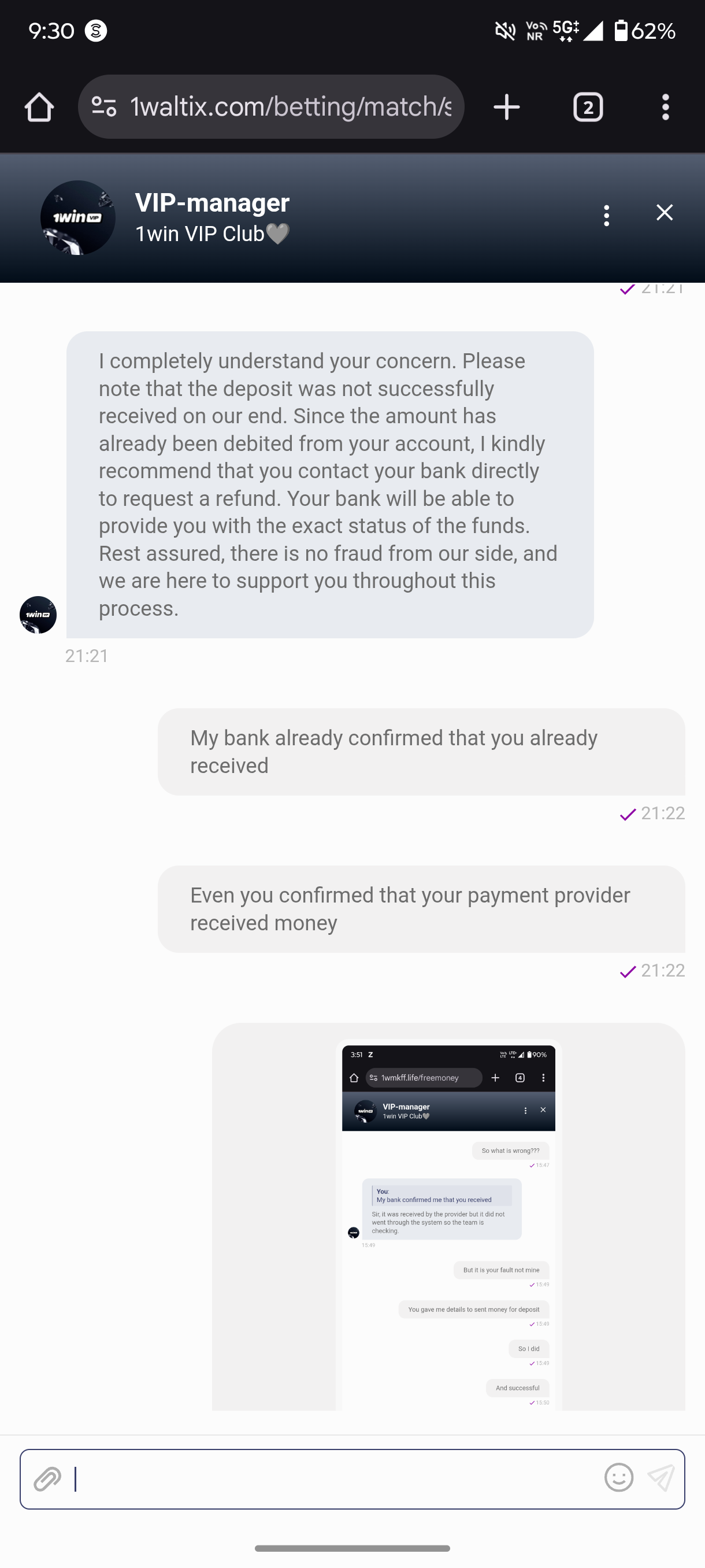Open the emoji picker
This screenshot has height=1568, width=705.
click(x=619, y=1477)
